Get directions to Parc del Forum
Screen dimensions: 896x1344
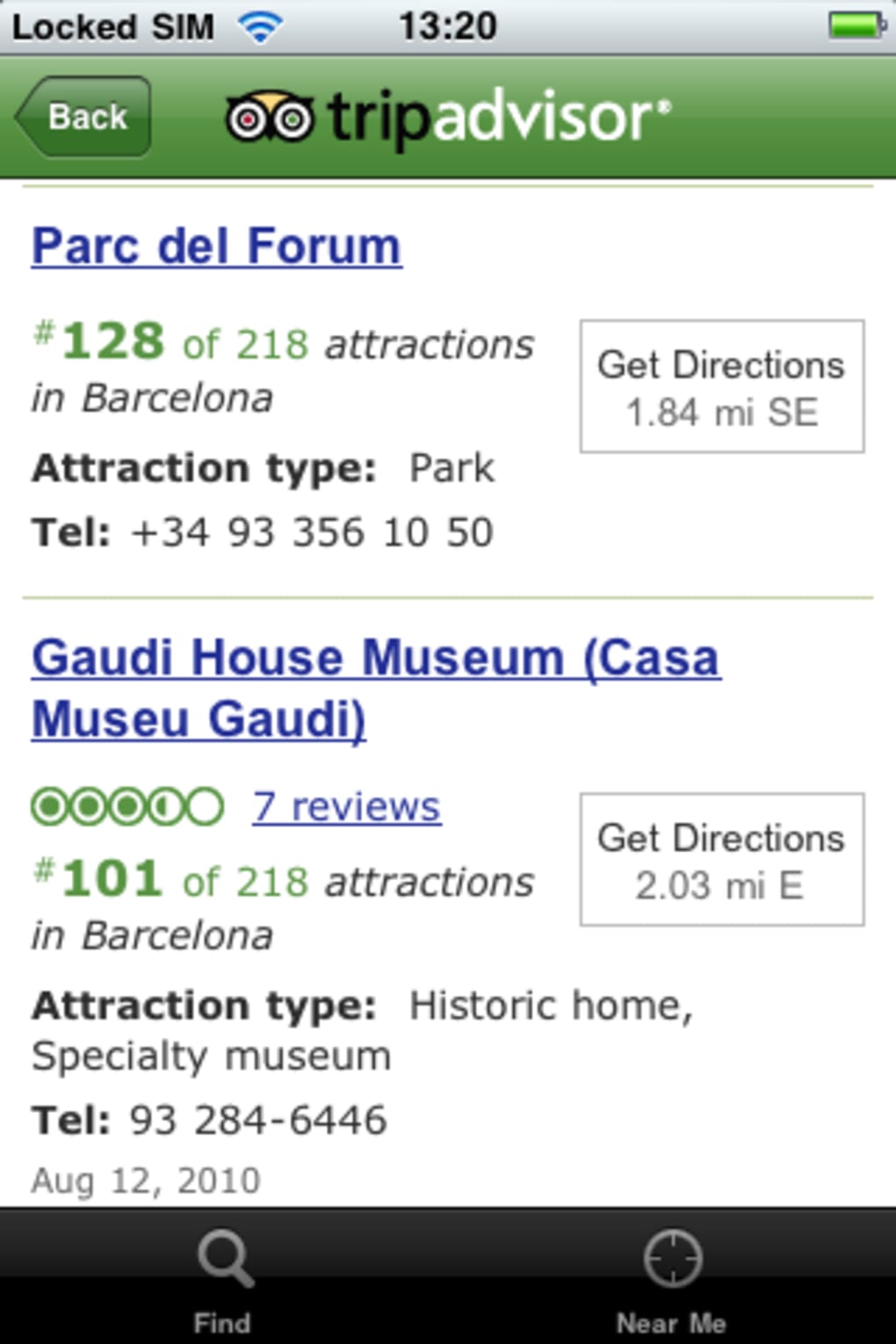click(721, 387)
